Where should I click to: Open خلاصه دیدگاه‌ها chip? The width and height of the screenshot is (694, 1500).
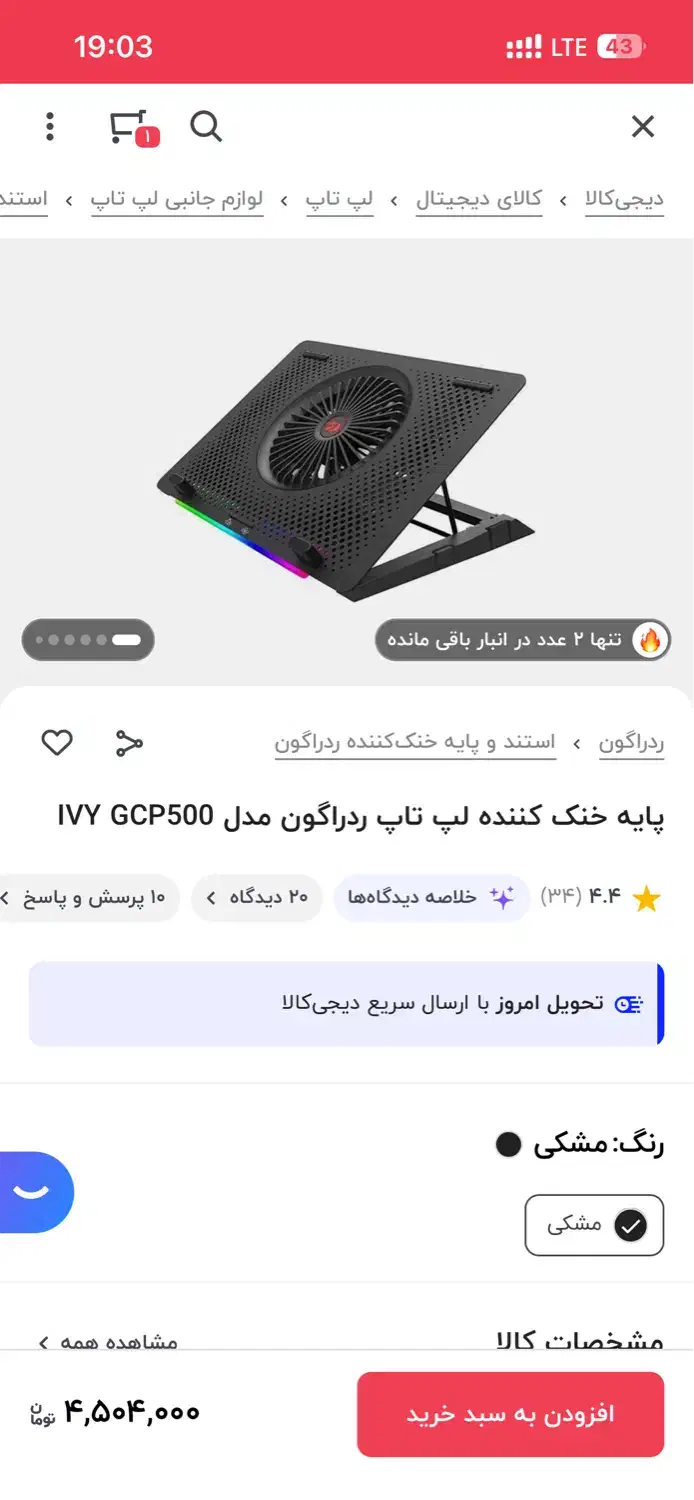tap(431, 897)
